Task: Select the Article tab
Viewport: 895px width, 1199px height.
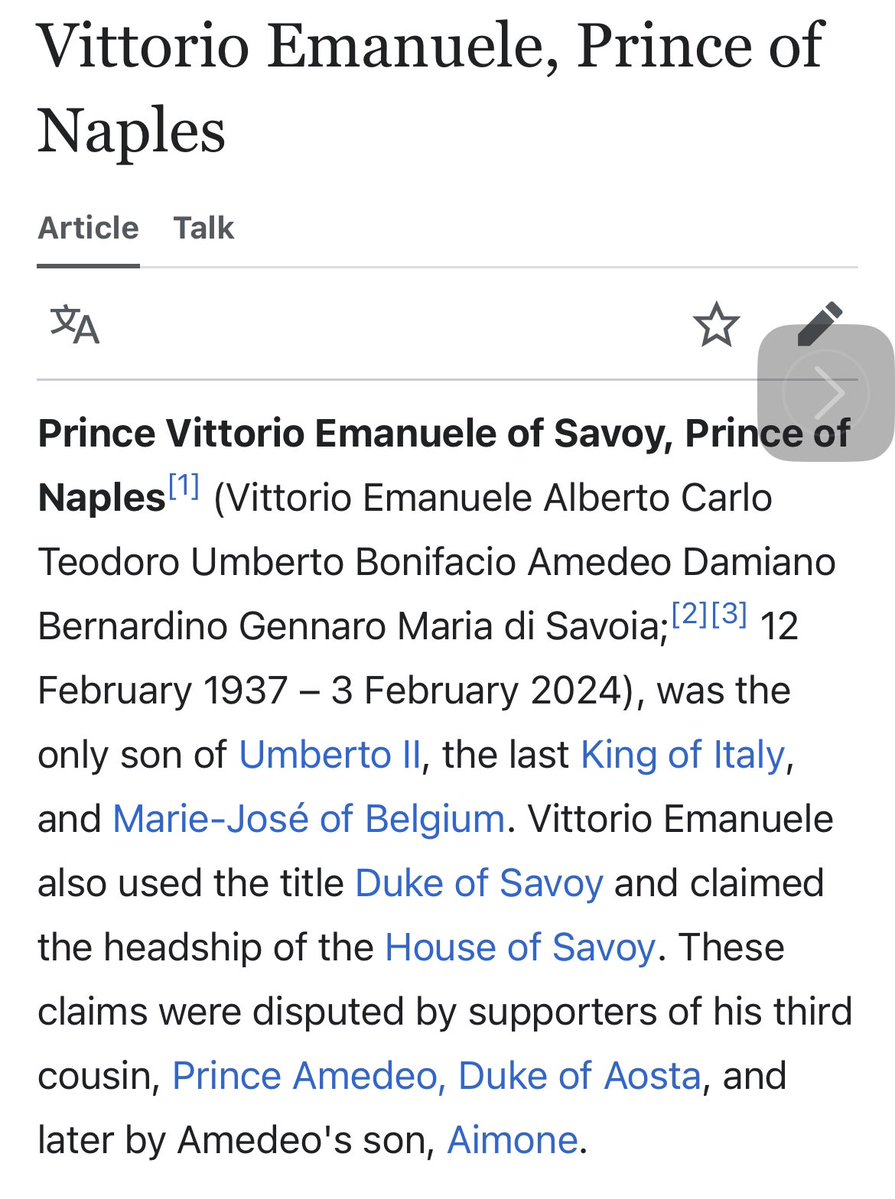Action: point(88,228)
